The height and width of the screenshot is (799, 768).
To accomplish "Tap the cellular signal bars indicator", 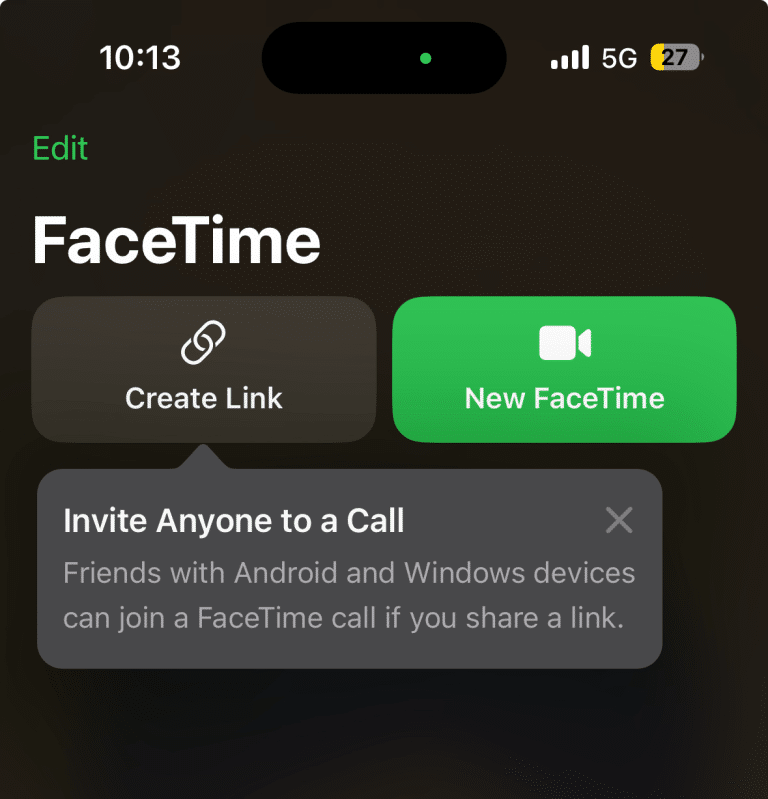I will click(569, 57).
